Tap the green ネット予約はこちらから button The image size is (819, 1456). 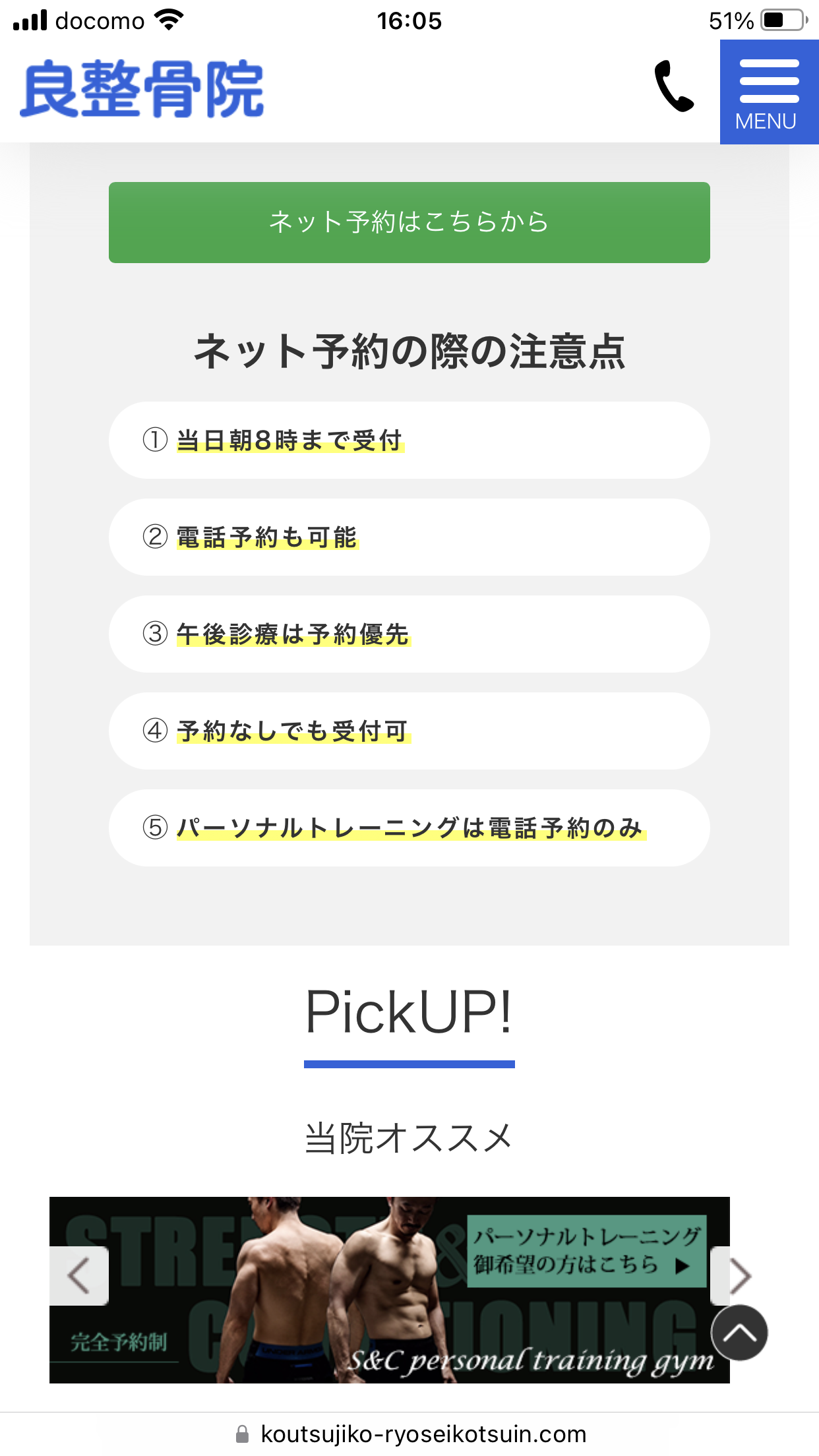pyautogui.click(x=409, y=222)
